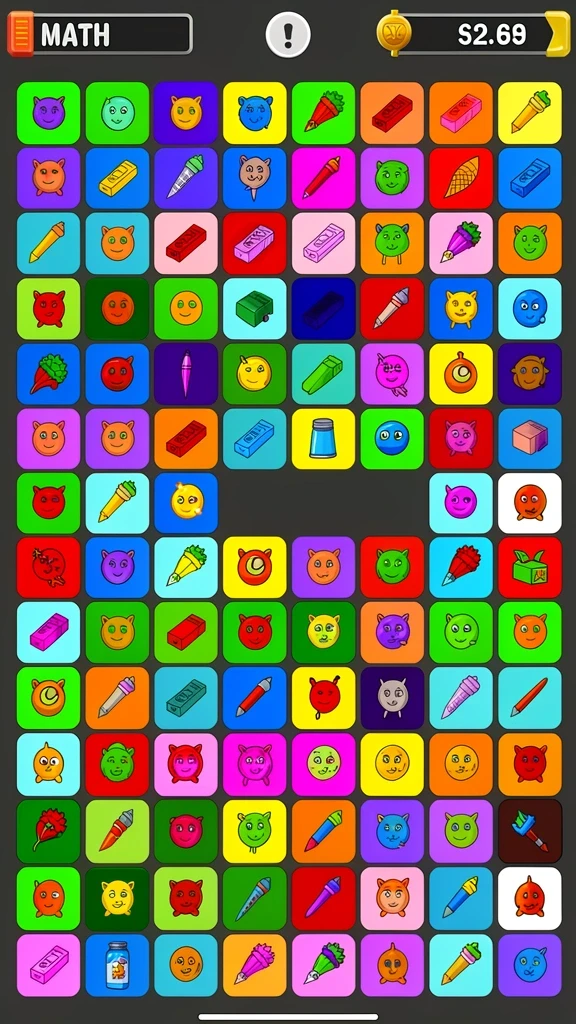Choose the gray creature on dark purple tile
Viewport: 576px width, 1024px height.
tap(392, 697)
